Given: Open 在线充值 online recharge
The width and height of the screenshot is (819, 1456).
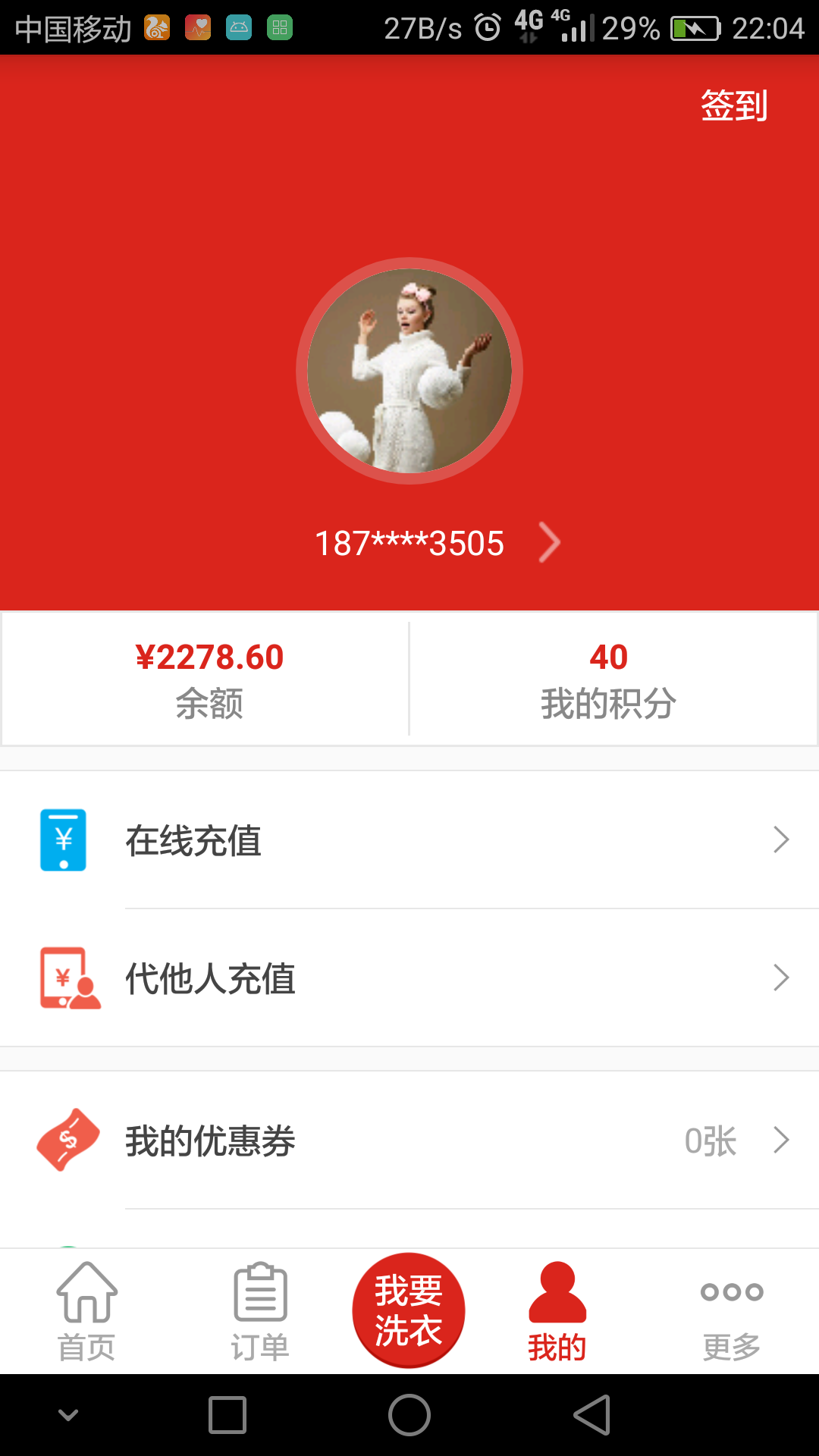Looking at the screenshot, I should pos(409,840).
